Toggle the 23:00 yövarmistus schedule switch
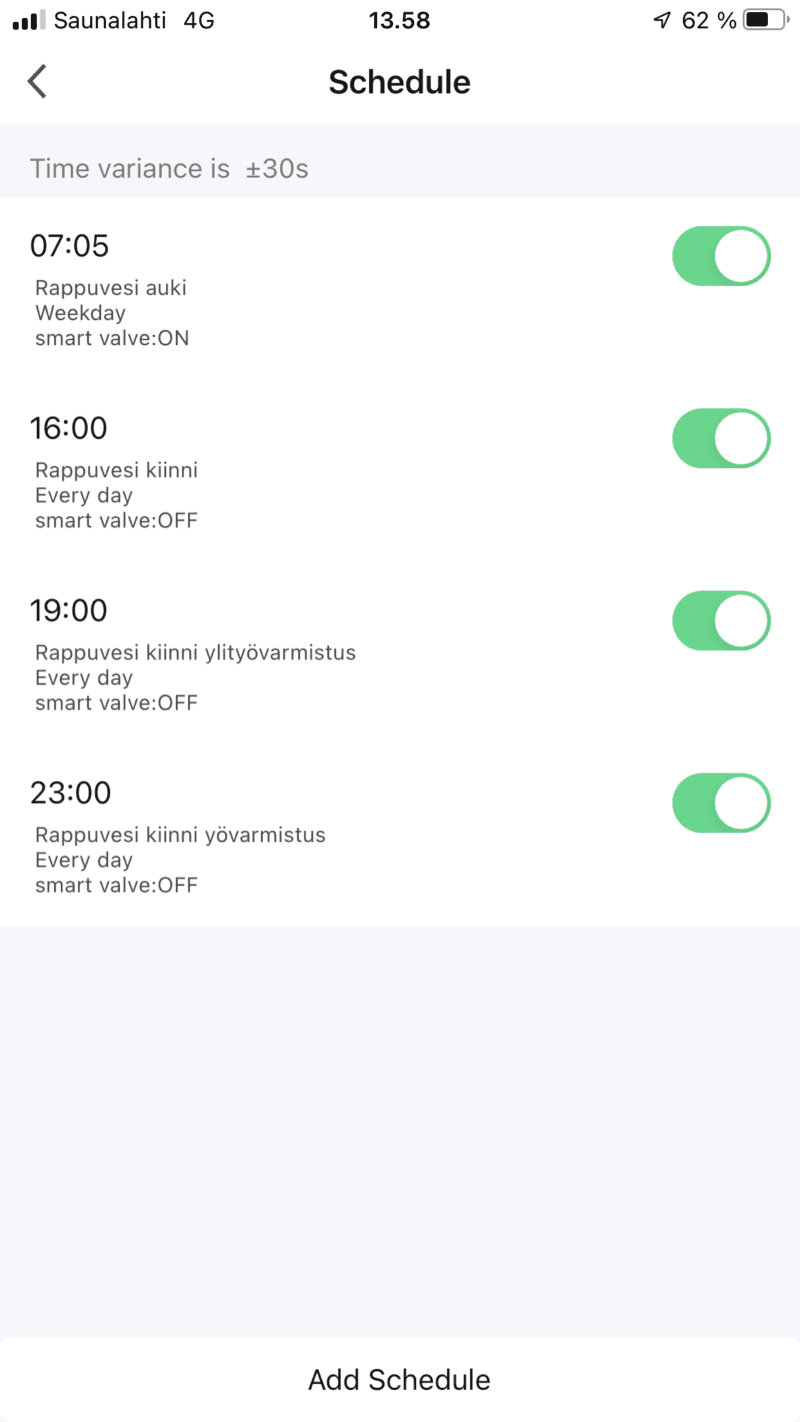Screen dimensions: 800x1422 721,803
